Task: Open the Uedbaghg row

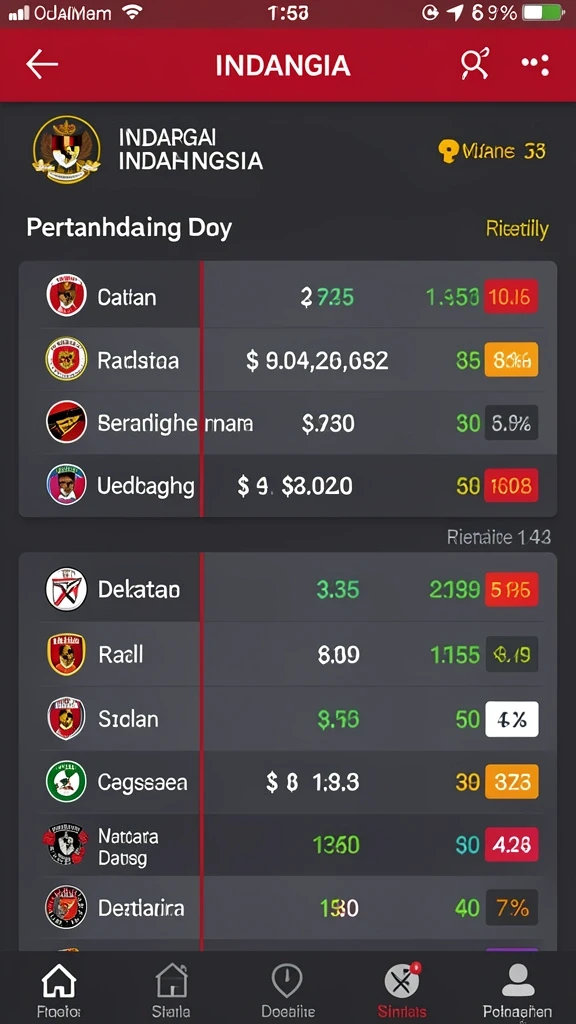Action: [x=288, y=485]
